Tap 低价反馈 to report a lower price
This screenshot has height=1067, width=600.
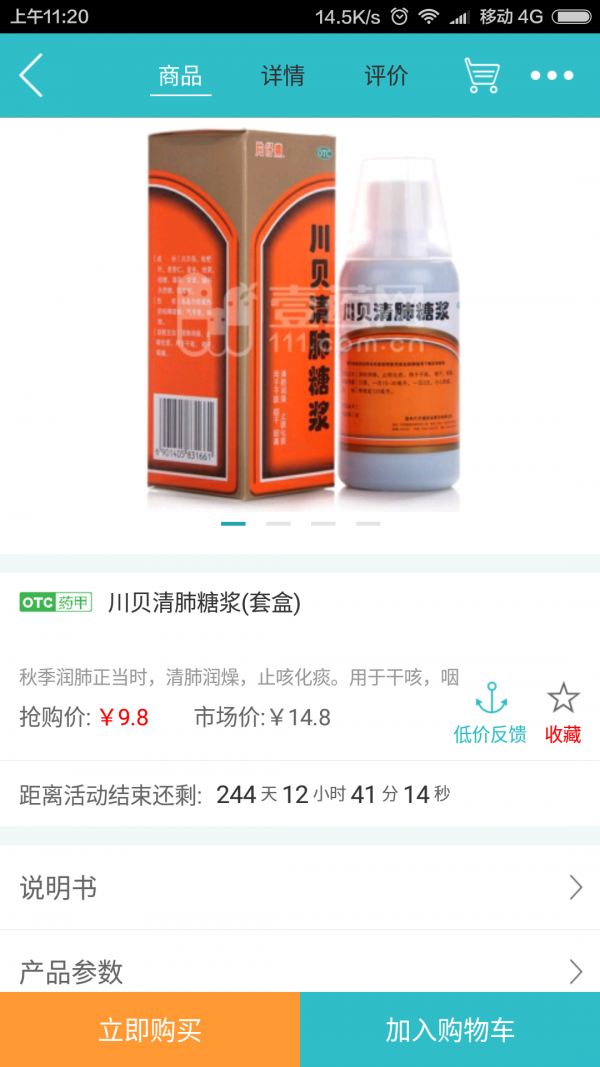490,712
